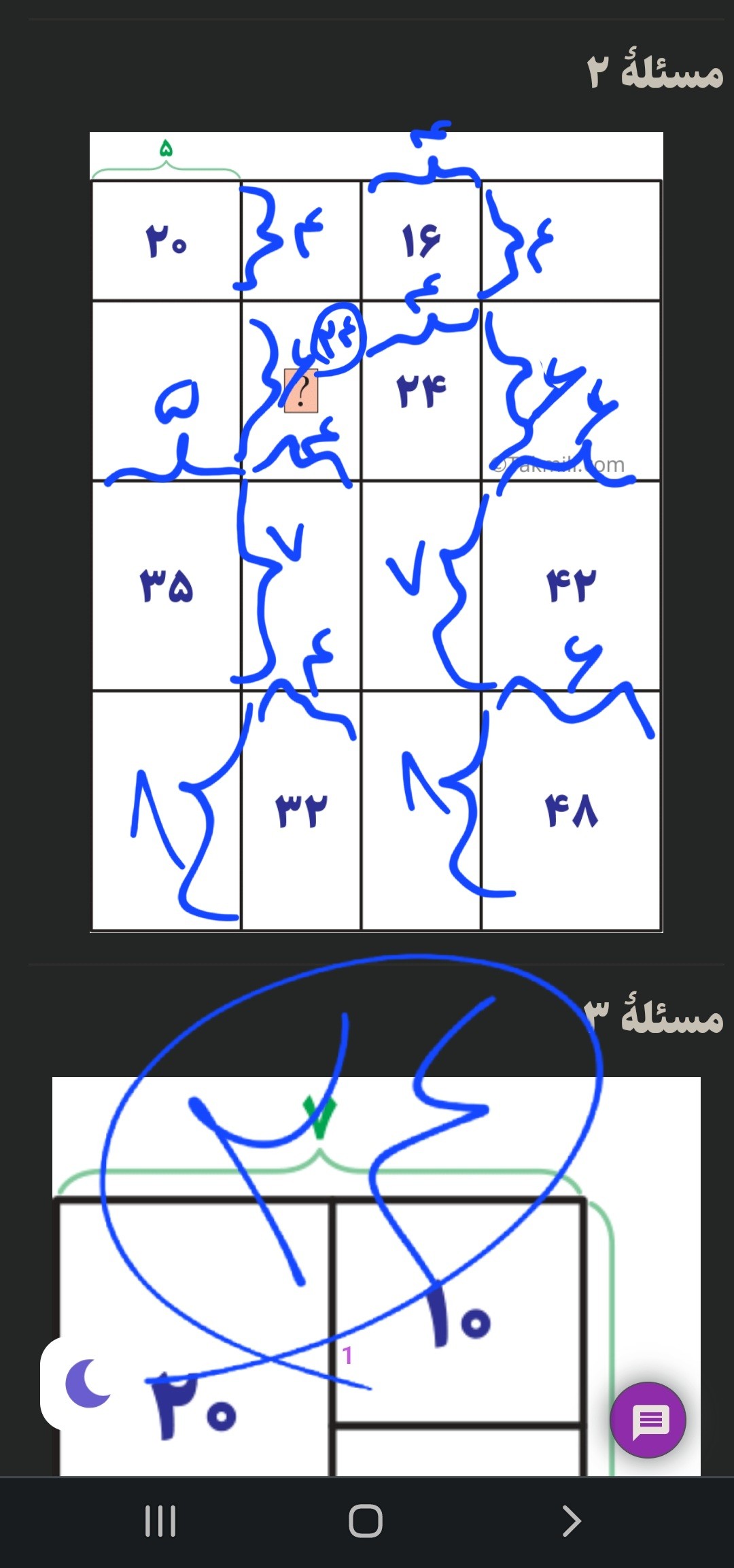
Task: Open recent apps from the navigation bar
Action: click(x=160, y=1521)
